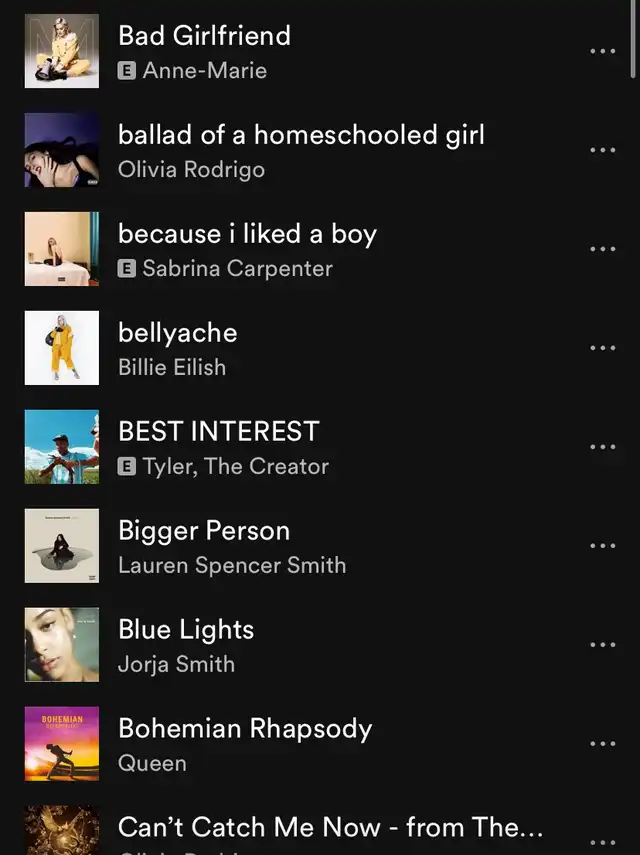Open options for ballad of a homeschooled girl
Viewport: 640px width, 855px height.
(x=602, y=150)
